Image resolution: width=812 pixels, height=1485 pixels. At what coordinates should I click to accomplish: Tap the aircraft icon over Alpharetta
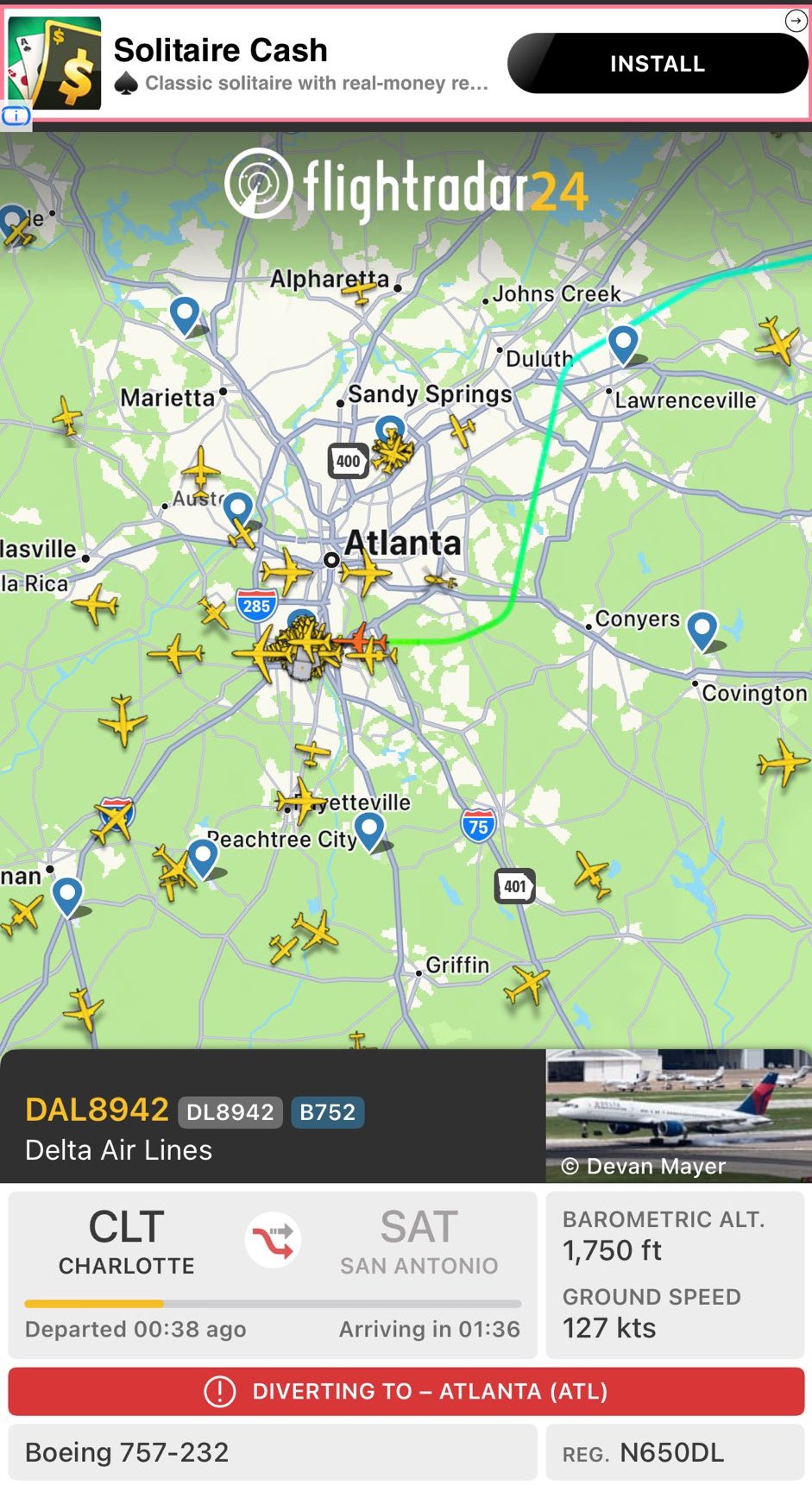[x=360, y=292]
